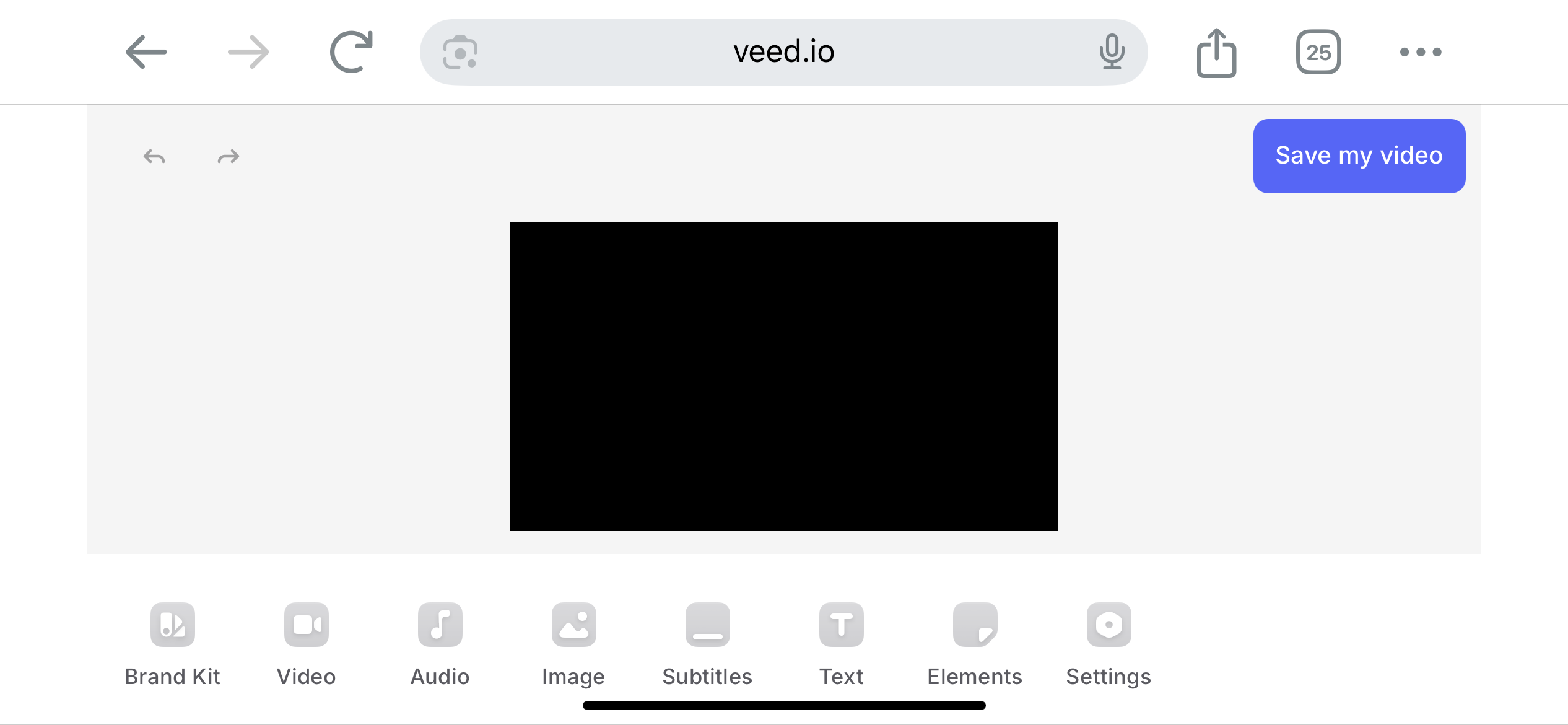Start voice search with the microphone
The image size is (1568, 725).
[1112, 52]
